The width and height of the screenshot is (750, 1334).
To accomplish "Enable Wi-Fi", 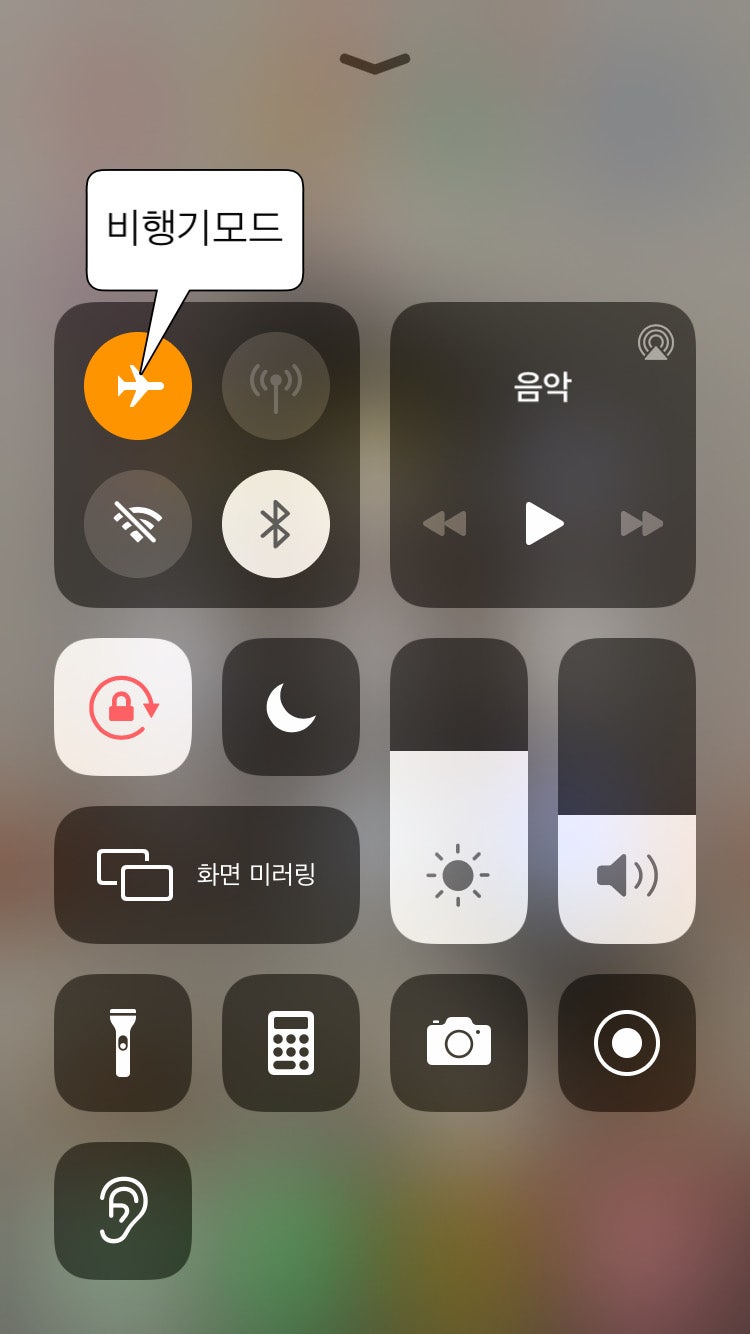I will (138, 524).
